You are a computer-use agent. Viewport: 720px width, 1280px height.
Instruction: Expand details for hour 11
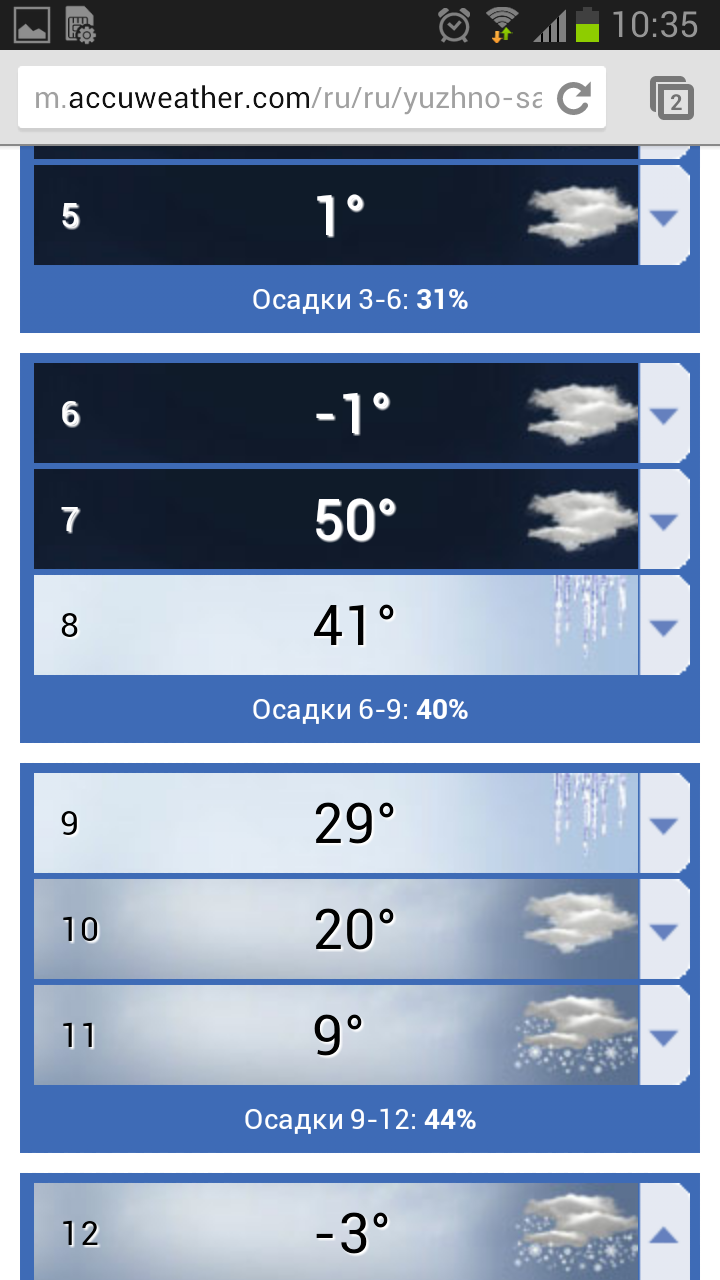664,1036
